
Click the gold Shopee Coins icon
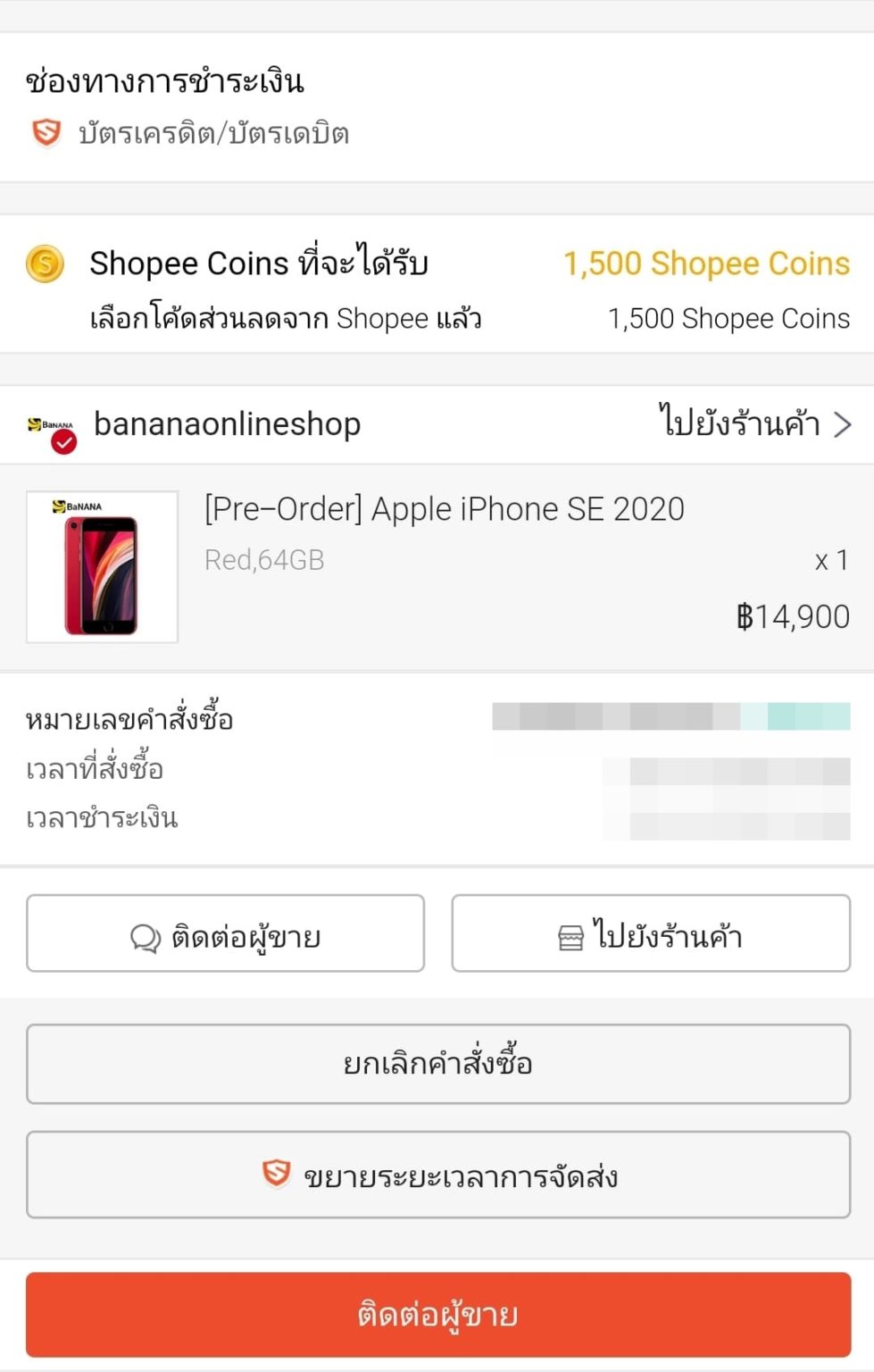pyautogui.click(x=44, y=264)
